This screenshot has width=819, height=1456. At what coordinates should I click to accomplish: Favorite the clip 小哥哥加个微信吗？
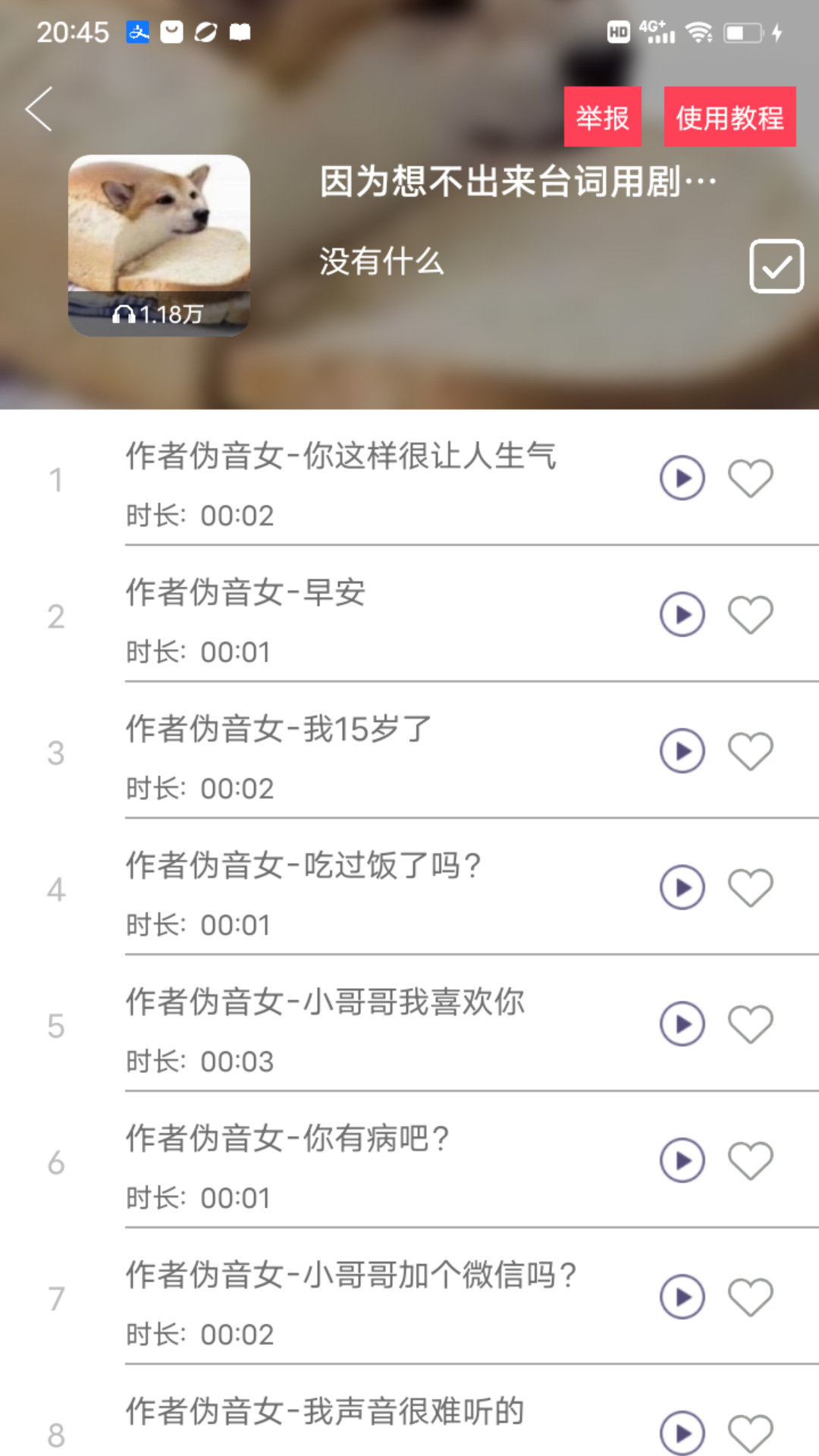[x=751, y=1297]
